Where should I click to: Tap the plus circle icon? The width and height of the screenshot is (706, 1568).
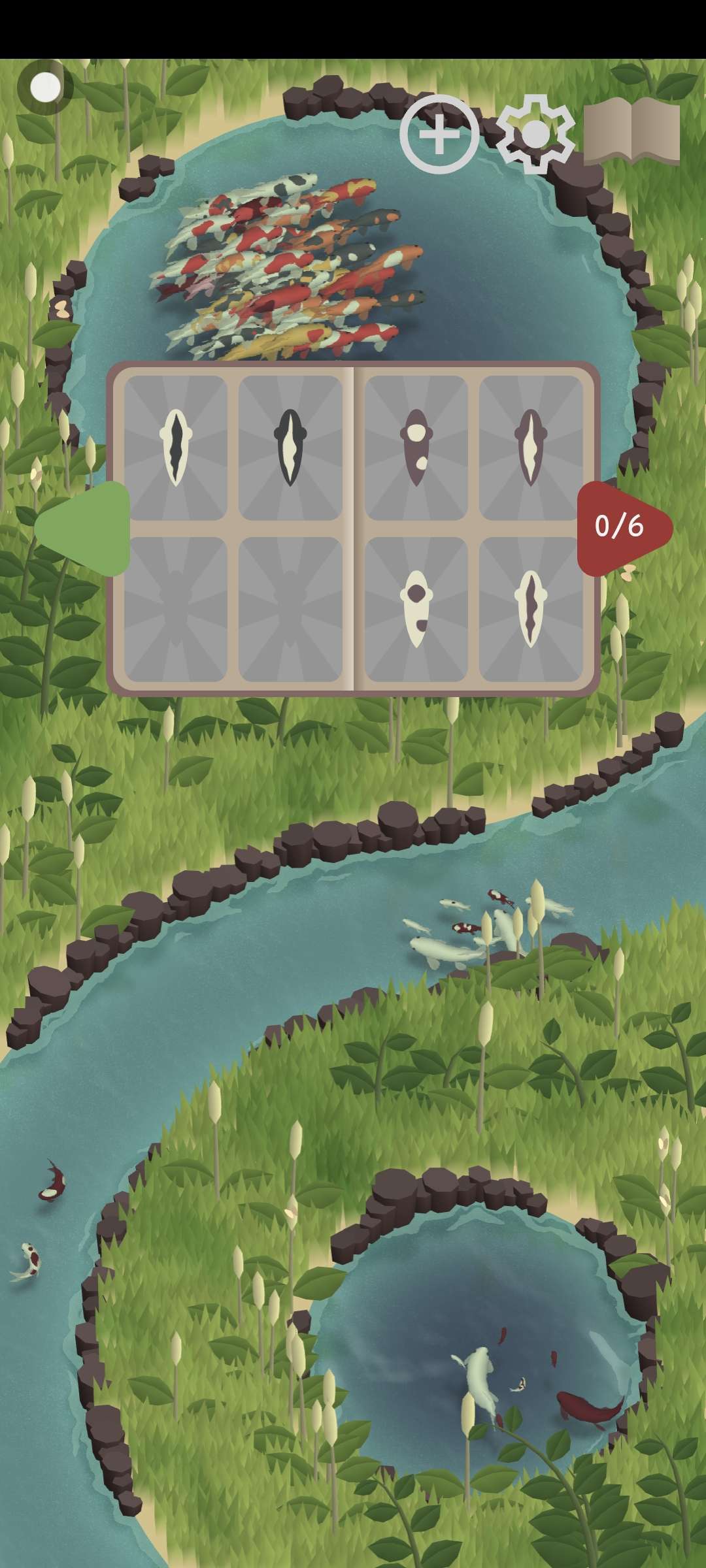click(439, 135)
